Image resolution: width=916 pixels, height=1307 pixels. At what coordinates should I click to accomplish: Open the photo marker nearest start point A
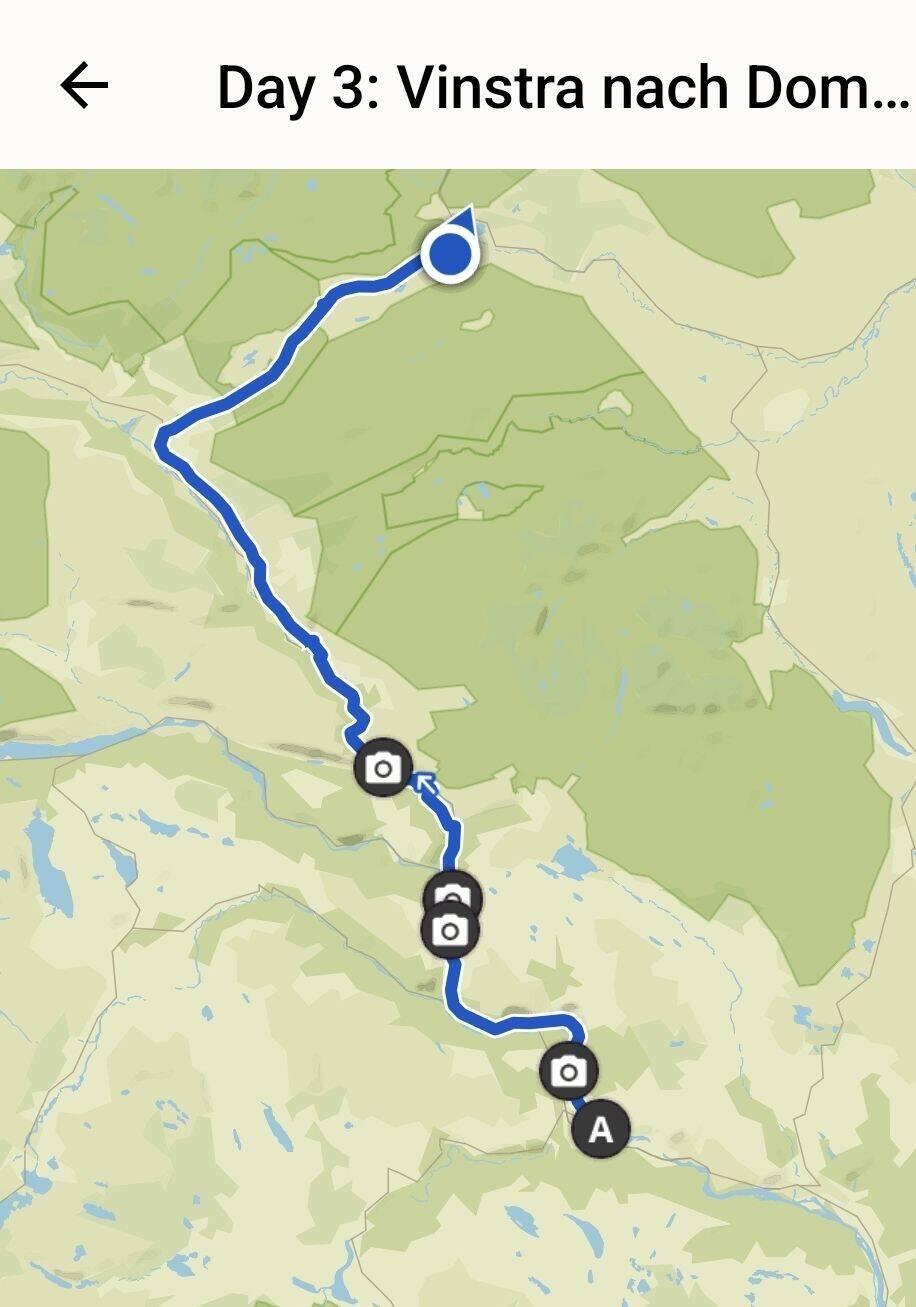tap(568, 1072)
